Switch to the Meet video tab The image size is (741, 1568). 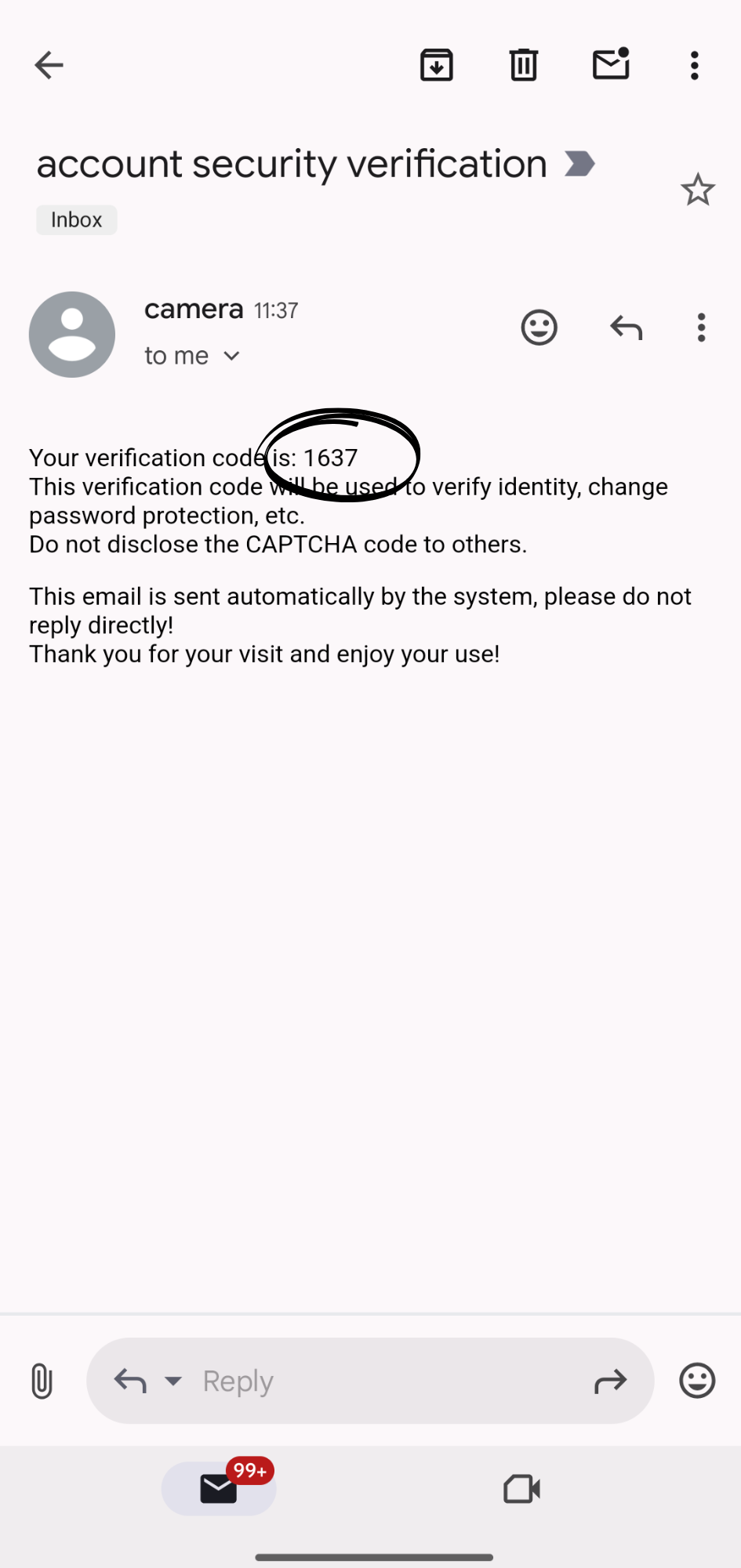521,1488
